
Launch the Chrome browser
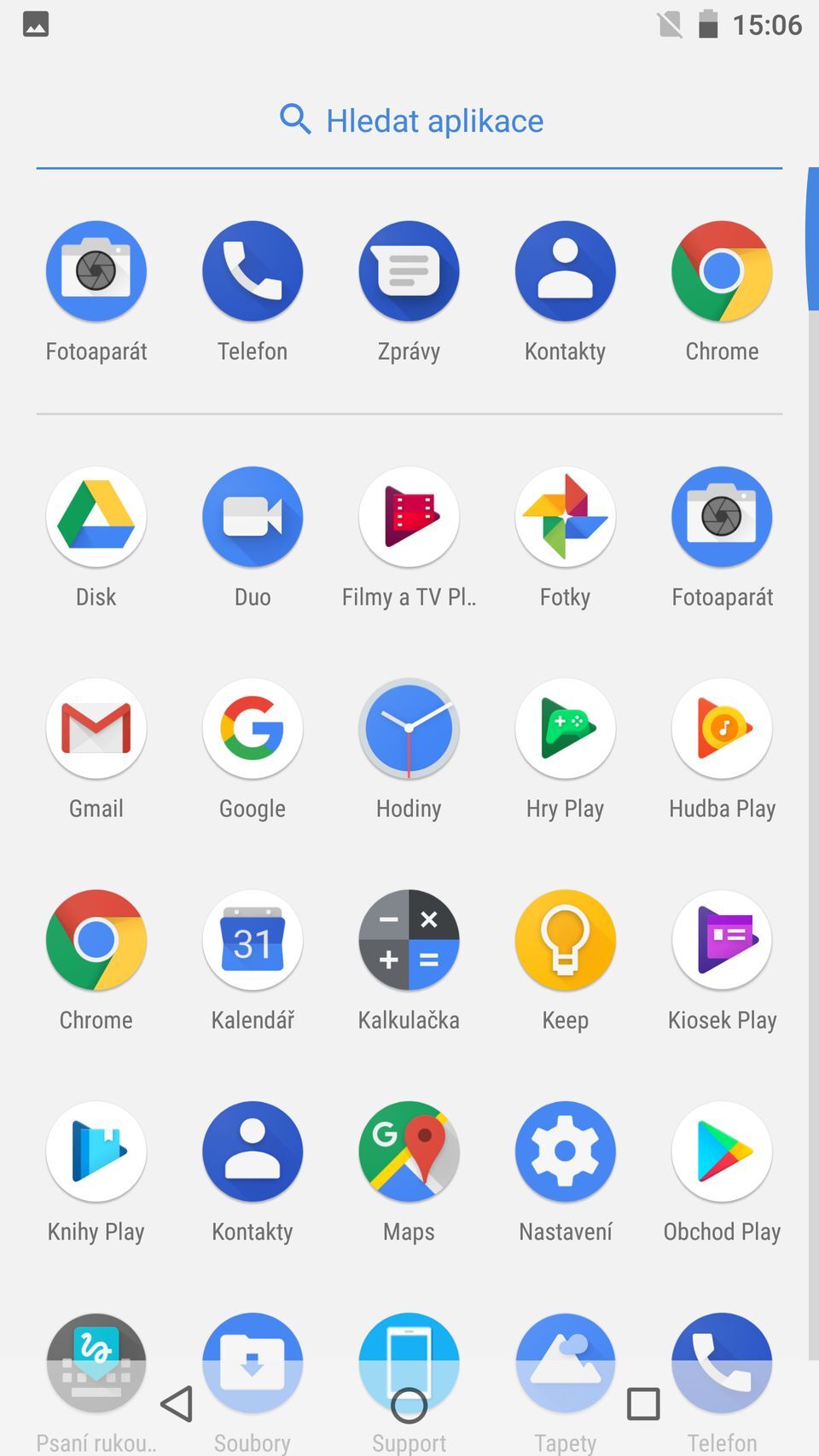(722, 270)
